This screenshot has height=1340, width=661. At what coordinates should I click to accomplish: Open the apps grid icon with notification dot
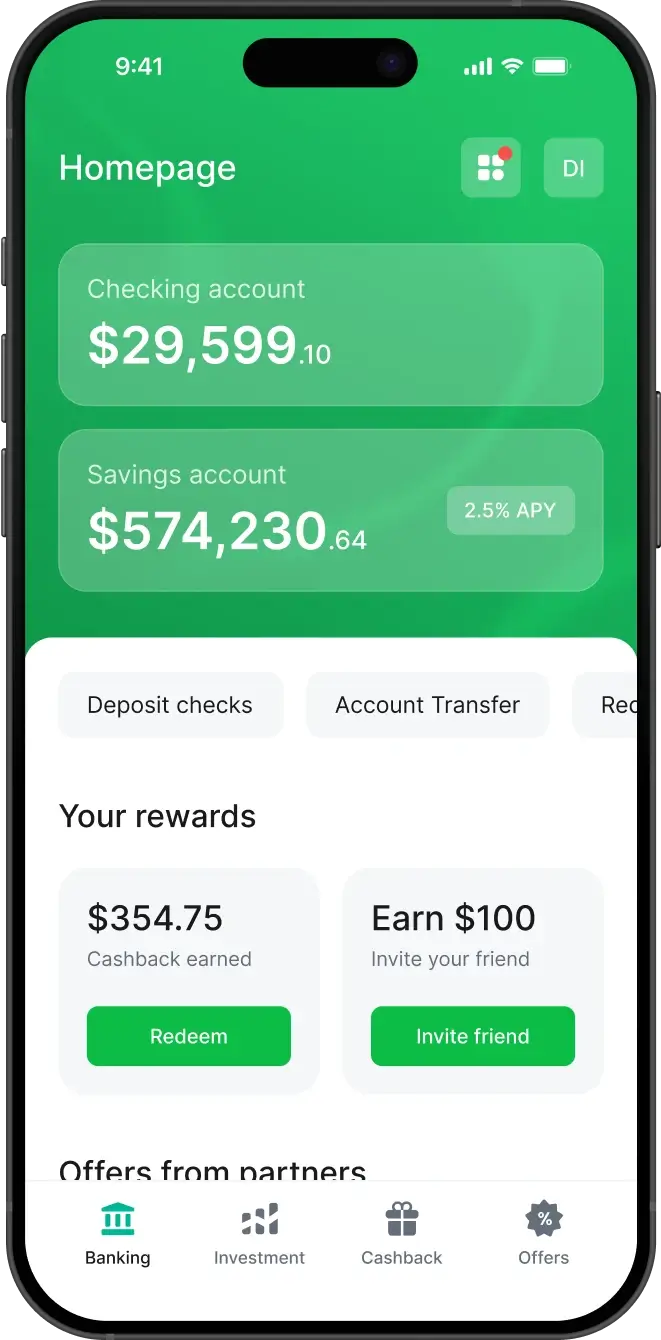tap(490, 167)
